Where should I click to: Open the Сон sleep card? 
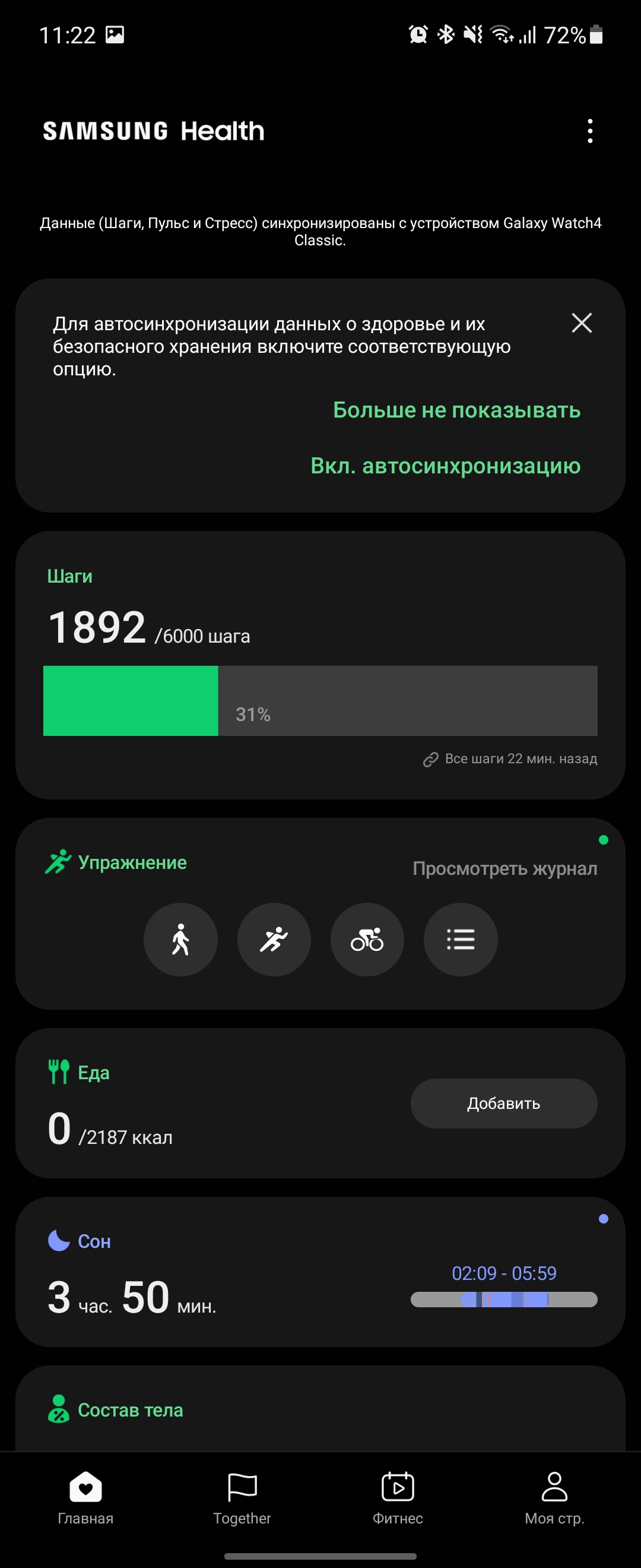[243, 1272]
